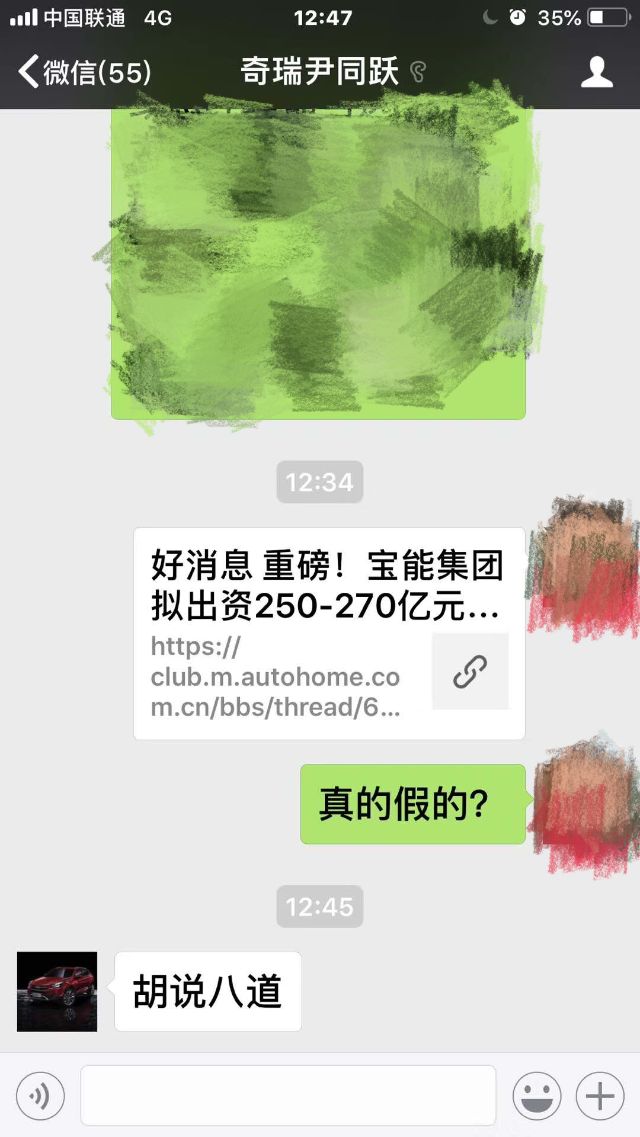Open the plus attachments menu

coord(600,1097)
